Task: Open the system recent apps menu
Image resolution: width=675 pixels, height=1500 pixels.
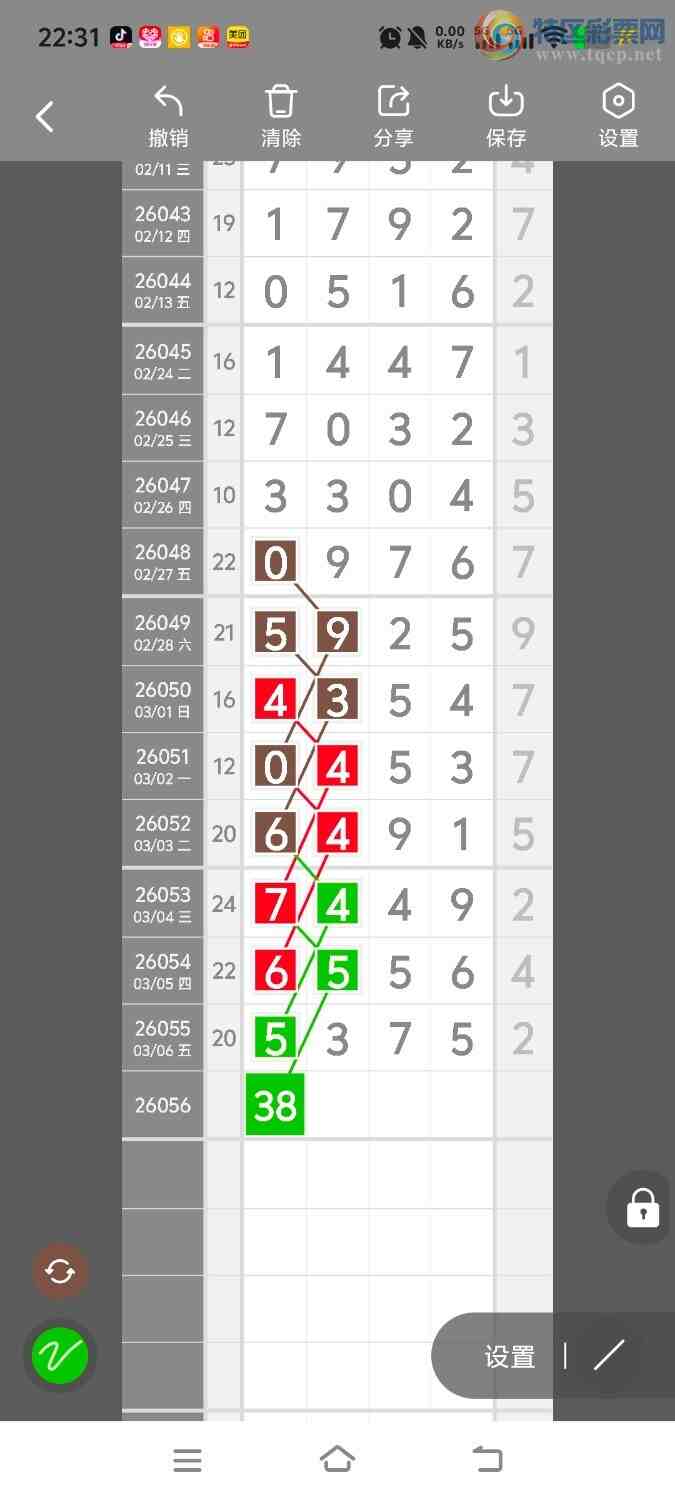Action: [x=187, y=1460]
